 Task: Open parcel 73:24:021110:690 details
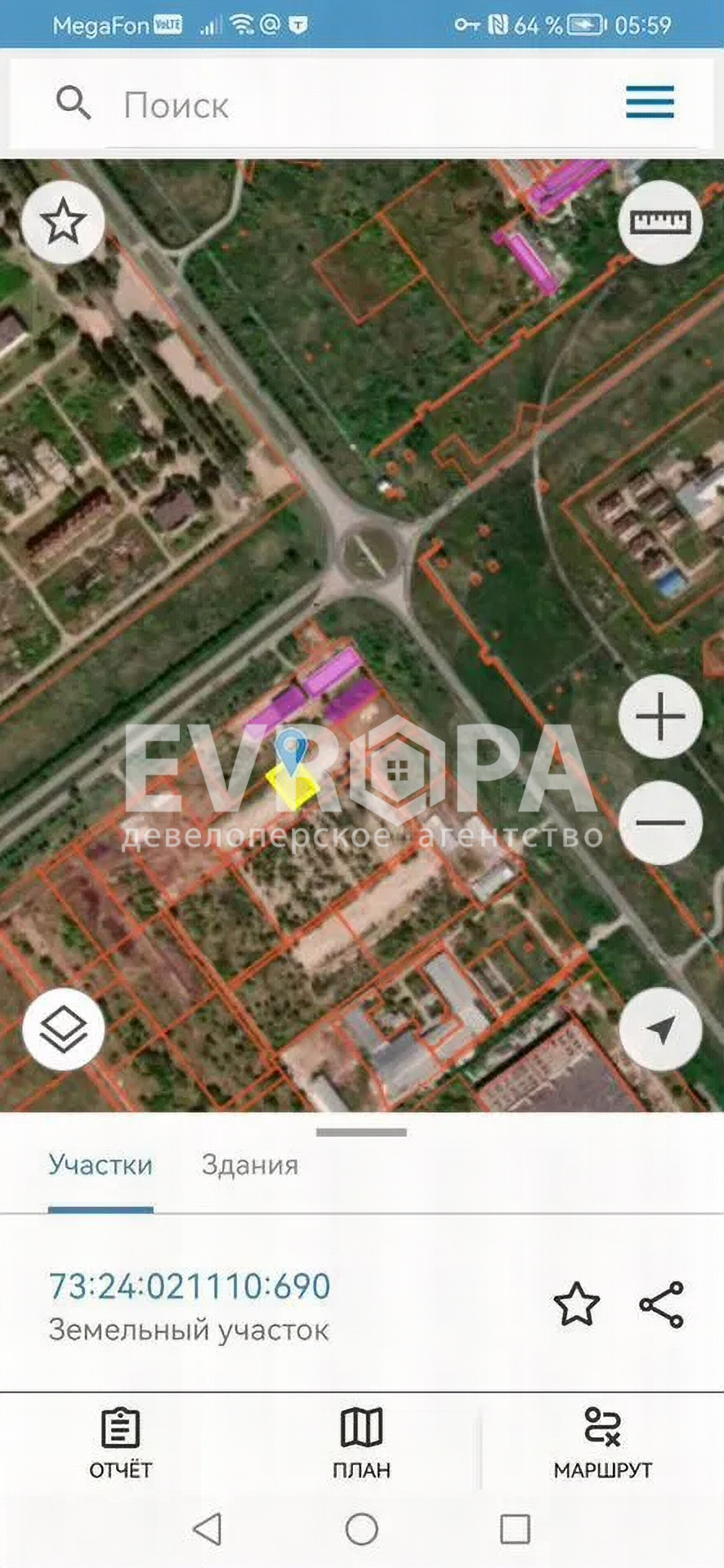point(190,1286)
